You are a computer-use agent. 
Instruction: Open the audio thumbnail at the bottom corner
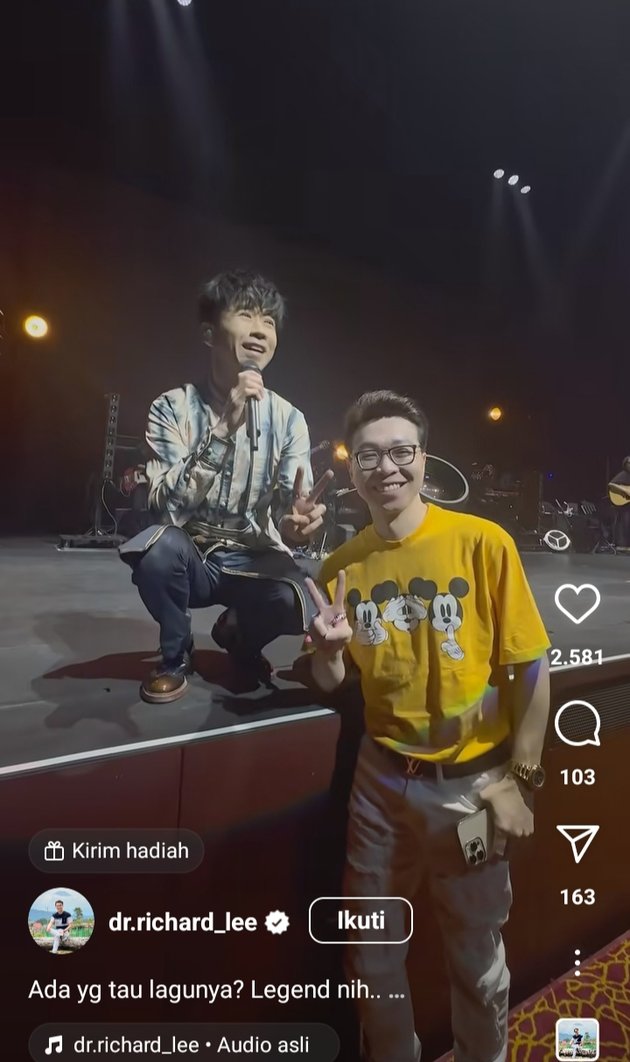click(577, 1038)
